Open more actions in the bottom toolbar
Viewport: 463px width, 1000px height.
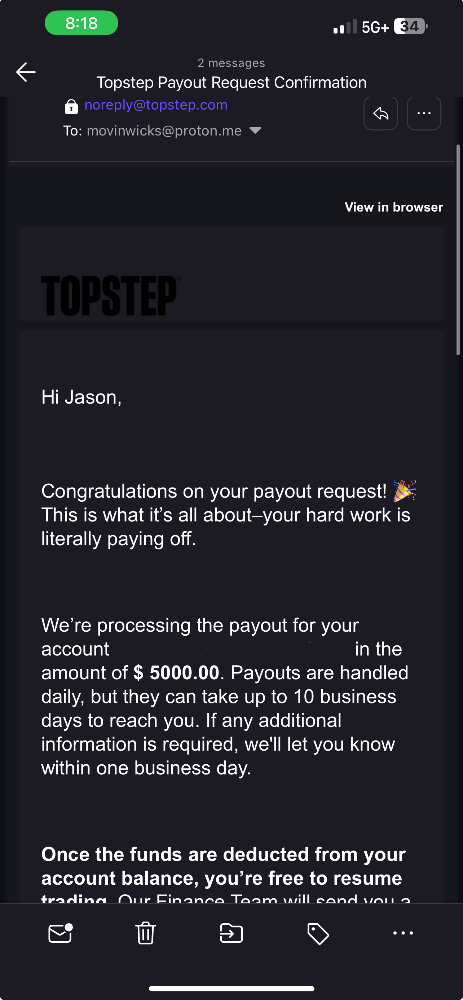403,933
